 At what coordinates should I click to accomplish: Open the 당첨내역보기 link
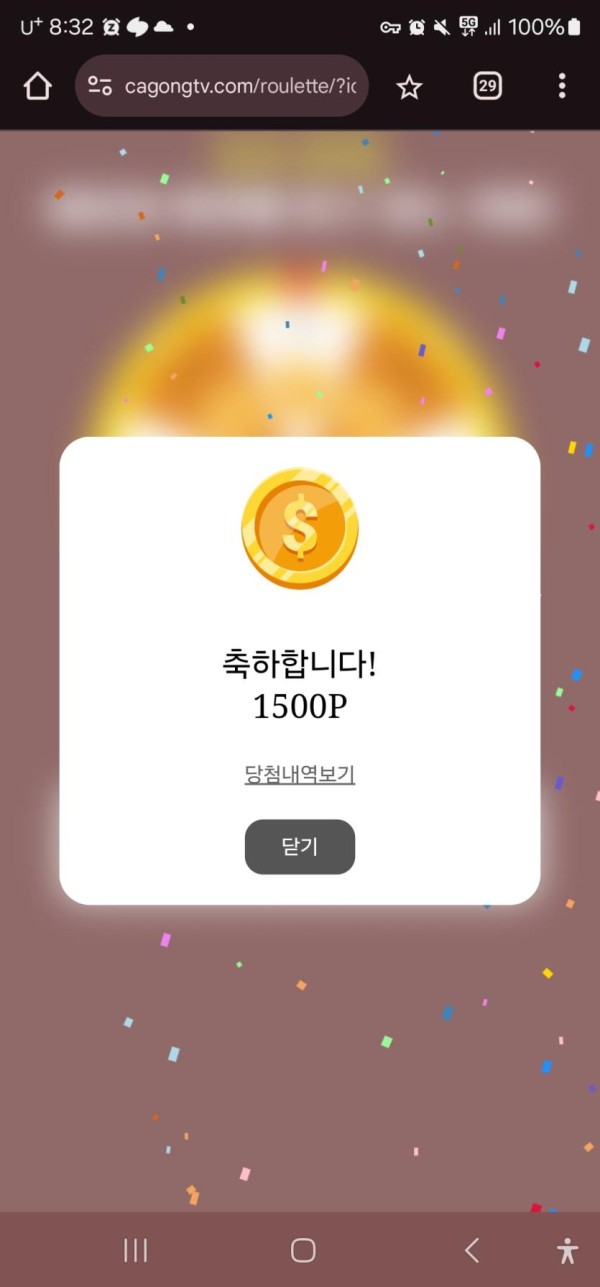click(x=300, y=774)
